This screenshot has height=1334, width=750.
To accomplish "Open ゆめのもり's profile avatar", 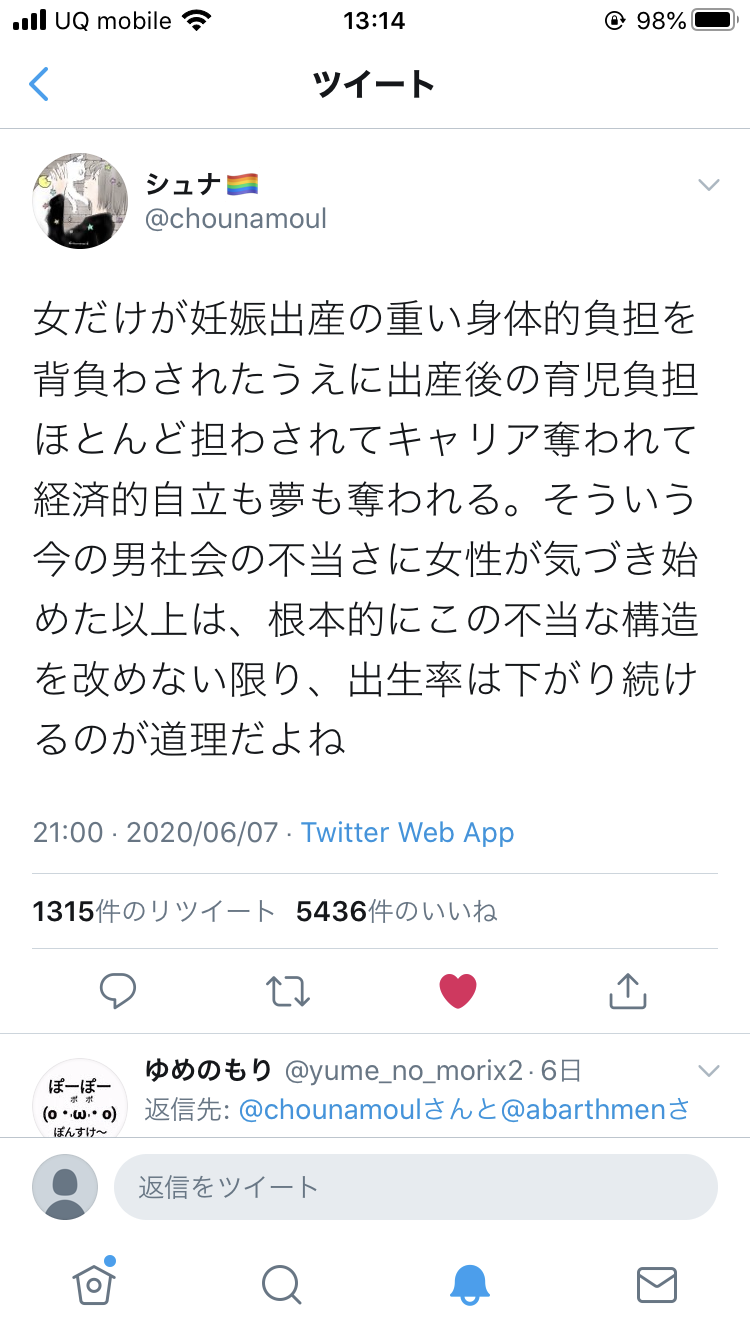I will (80, 1097).
